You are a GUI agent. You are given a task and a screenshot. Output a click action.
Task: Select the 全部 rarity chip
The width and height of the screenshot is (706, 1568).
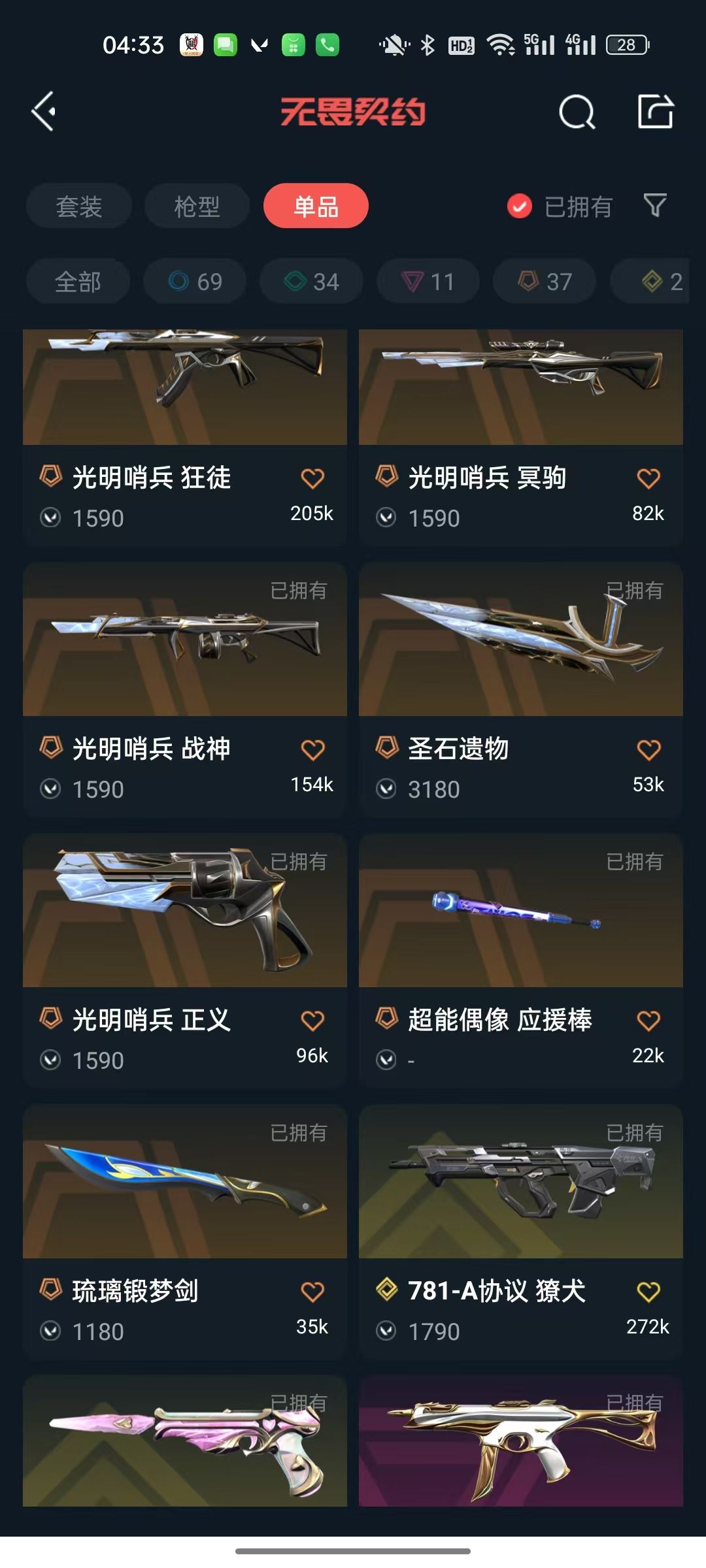(78, 282)
